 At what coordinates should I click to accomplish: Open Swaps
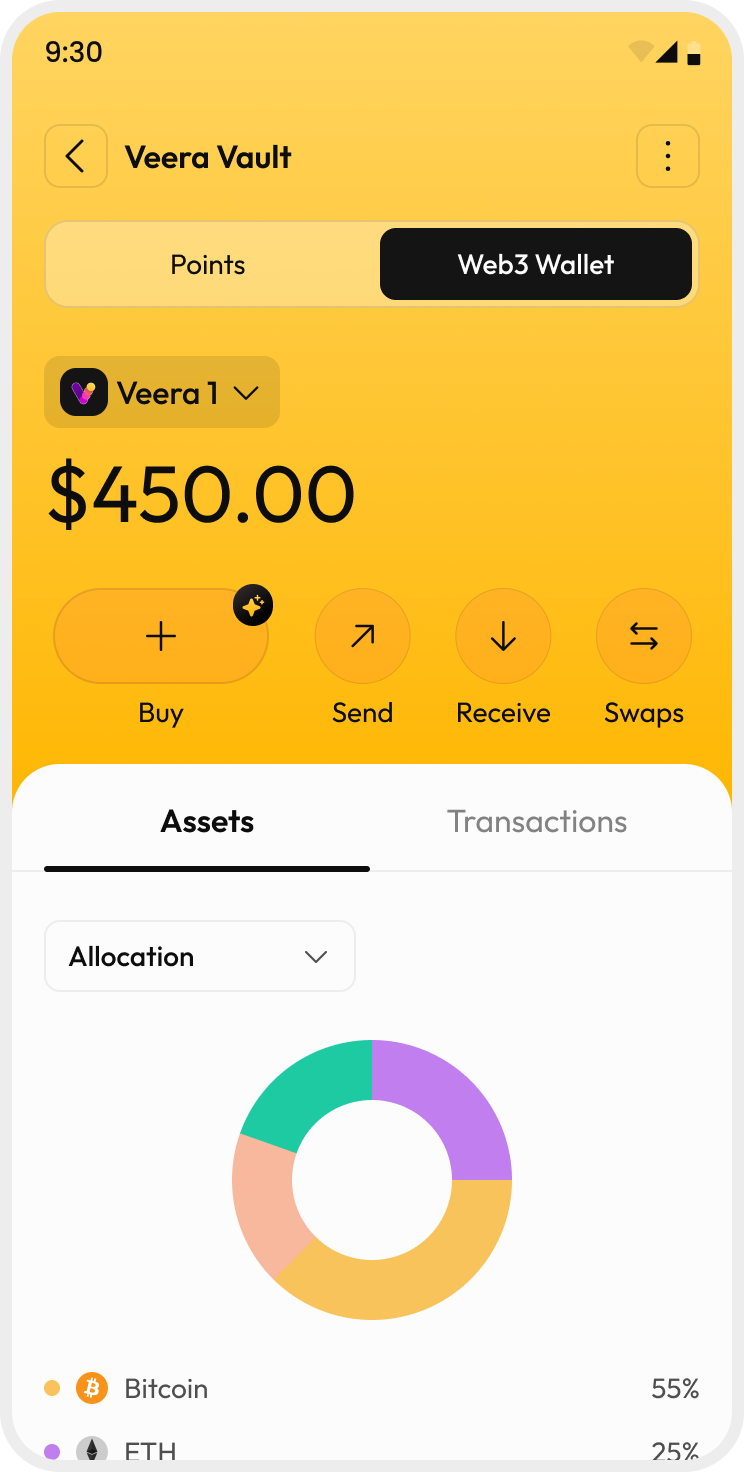(644, 636)
